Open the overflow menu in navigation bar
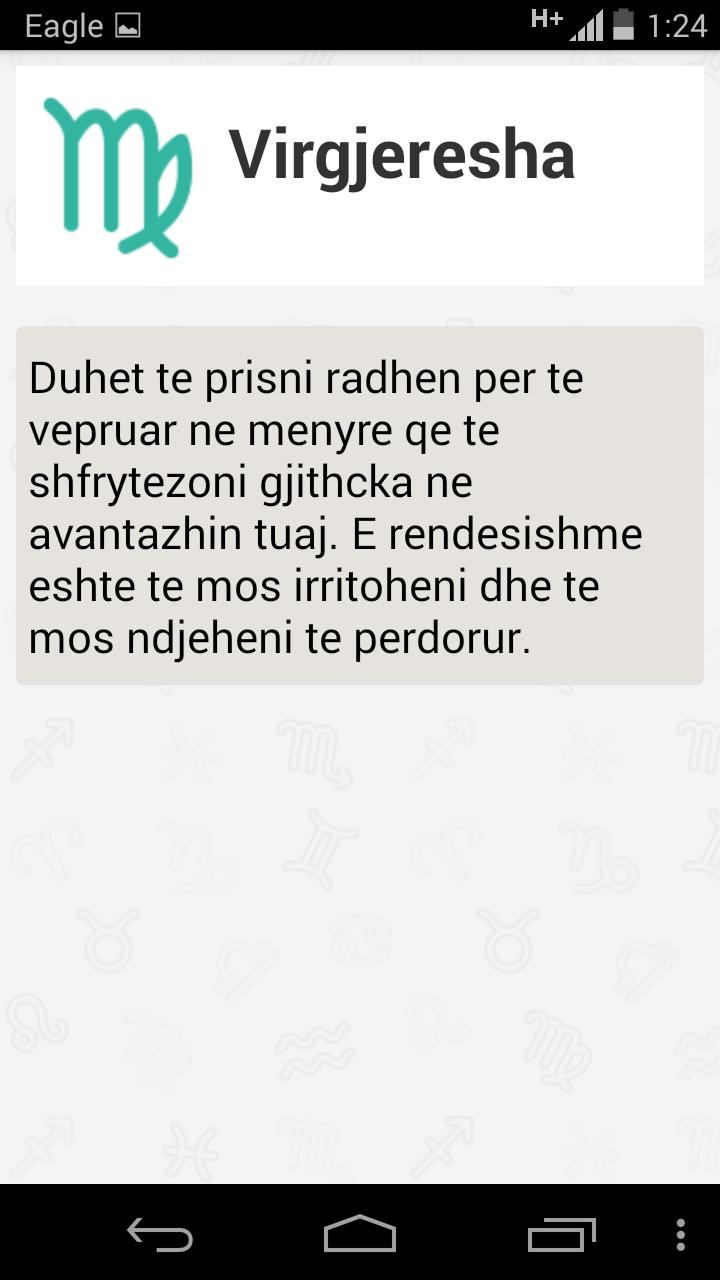The height and width of the screenshot is (1280, 720). (681, 1235)
